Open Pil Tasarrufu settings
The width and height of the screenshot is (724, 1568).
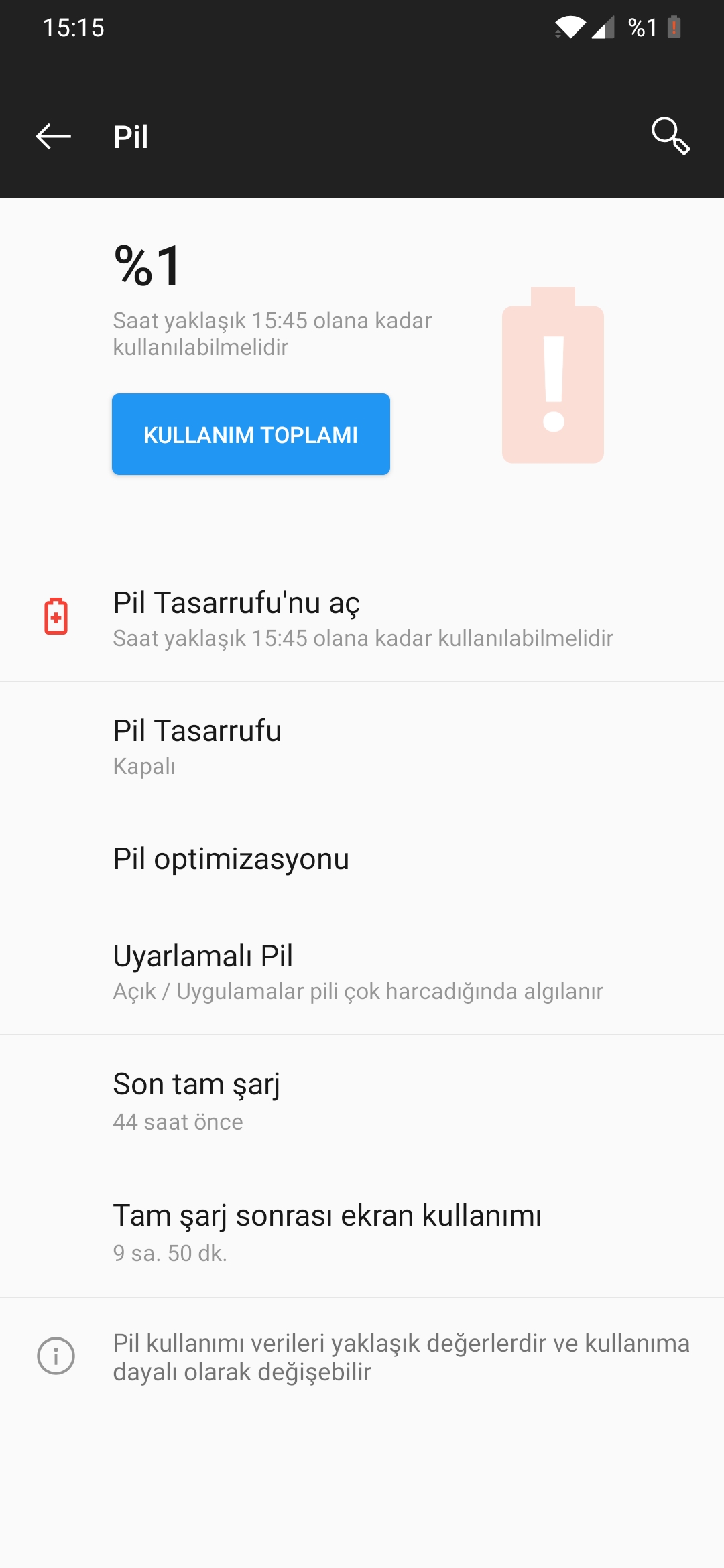coord(362,746)
